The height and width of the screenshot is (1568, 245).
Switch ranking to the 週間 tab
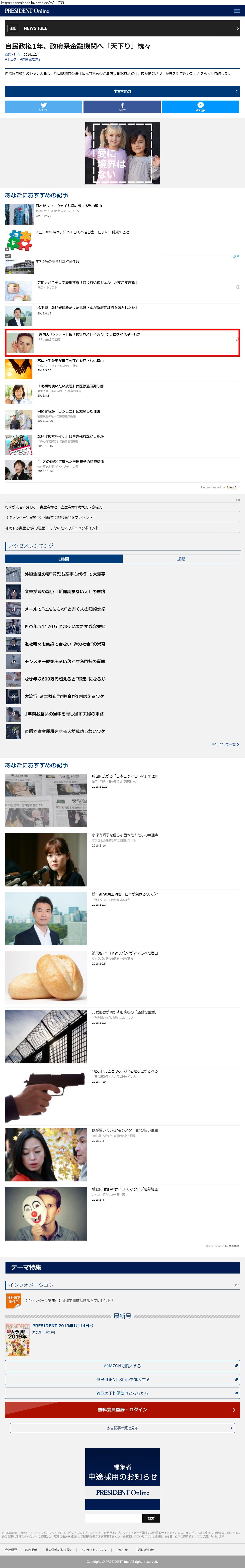(181, 559)
